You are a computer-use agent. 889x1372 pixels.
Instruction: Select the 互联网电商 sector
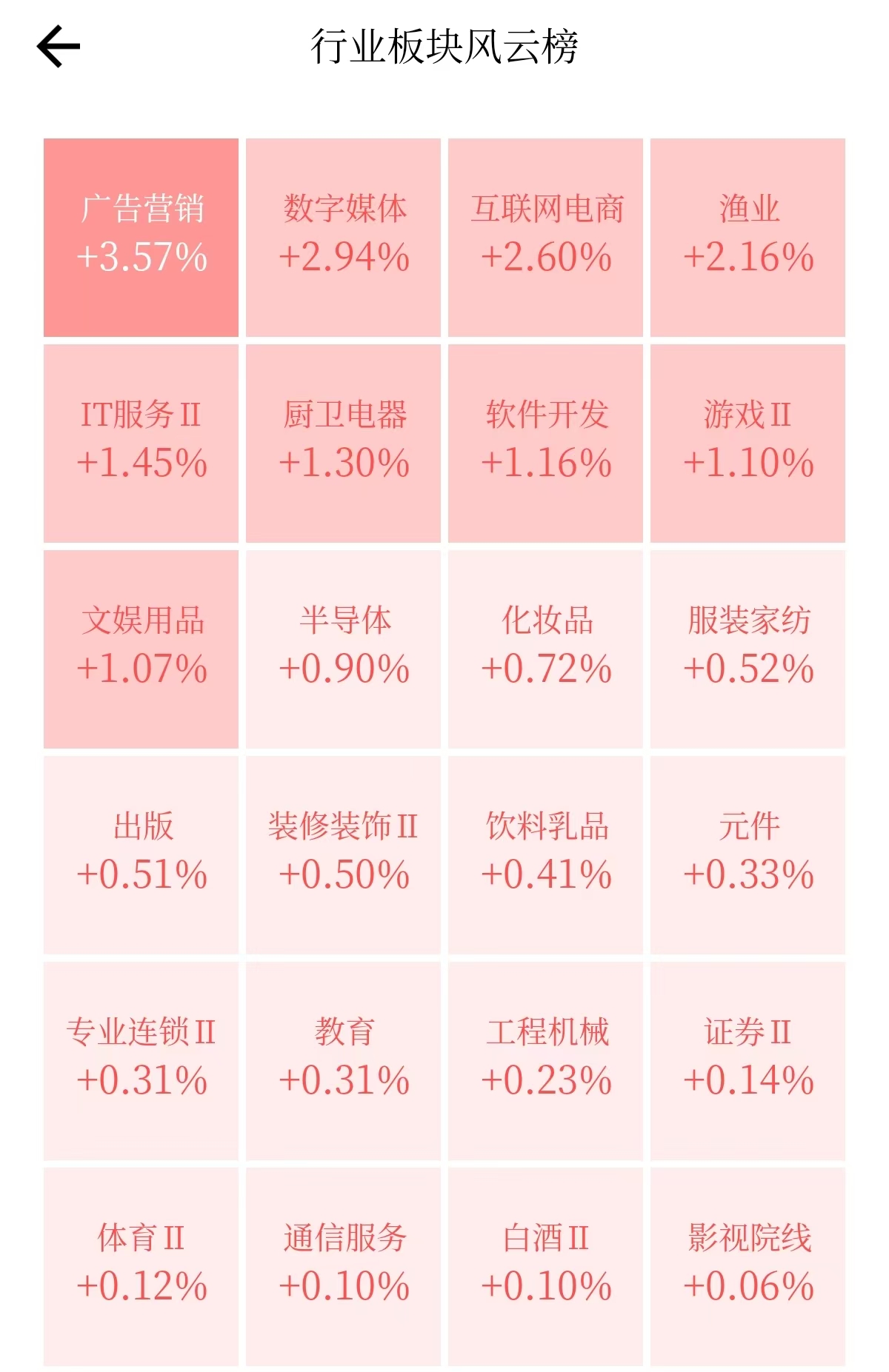(545, 237)
